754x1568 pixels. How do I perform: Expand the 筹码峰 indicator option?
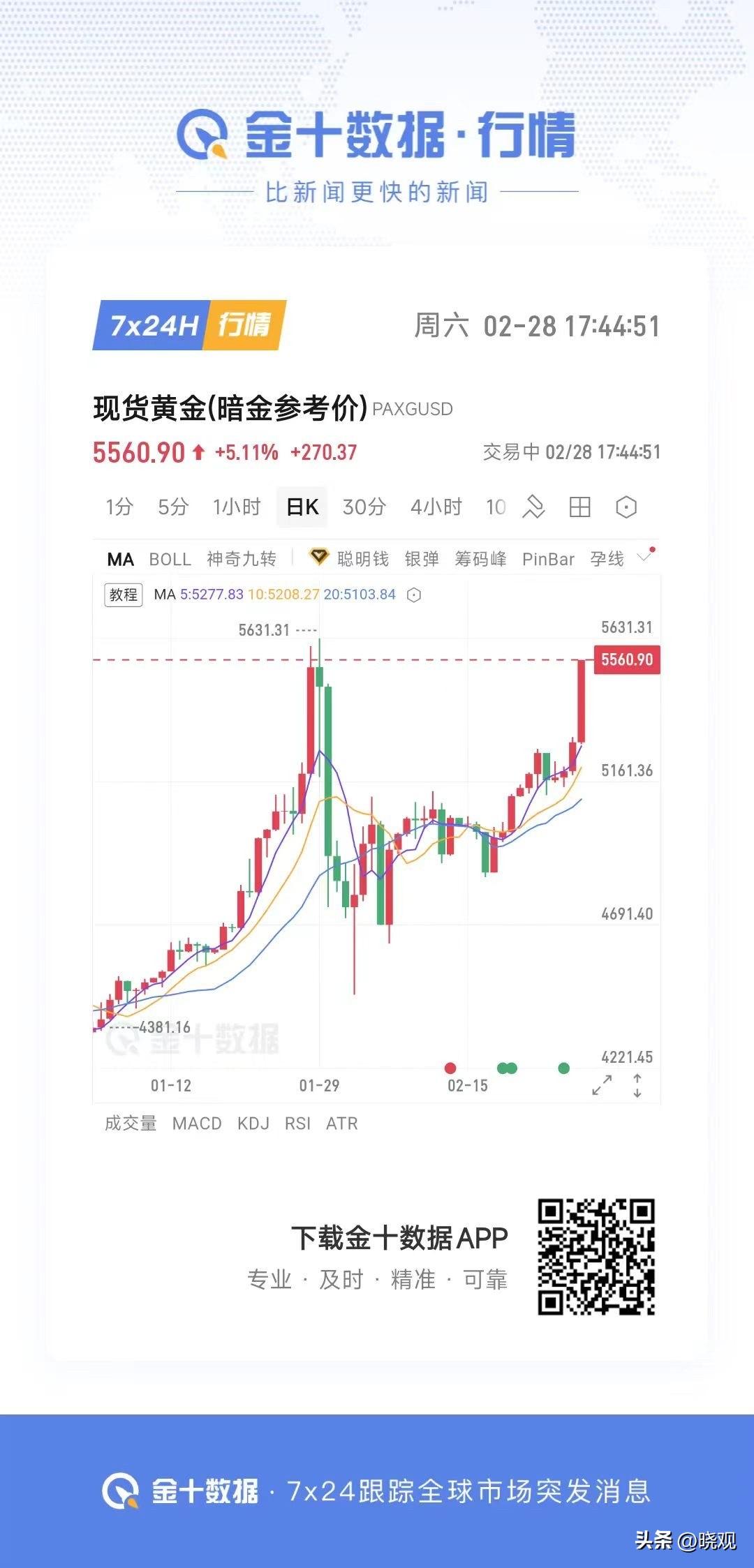point(480,558)
